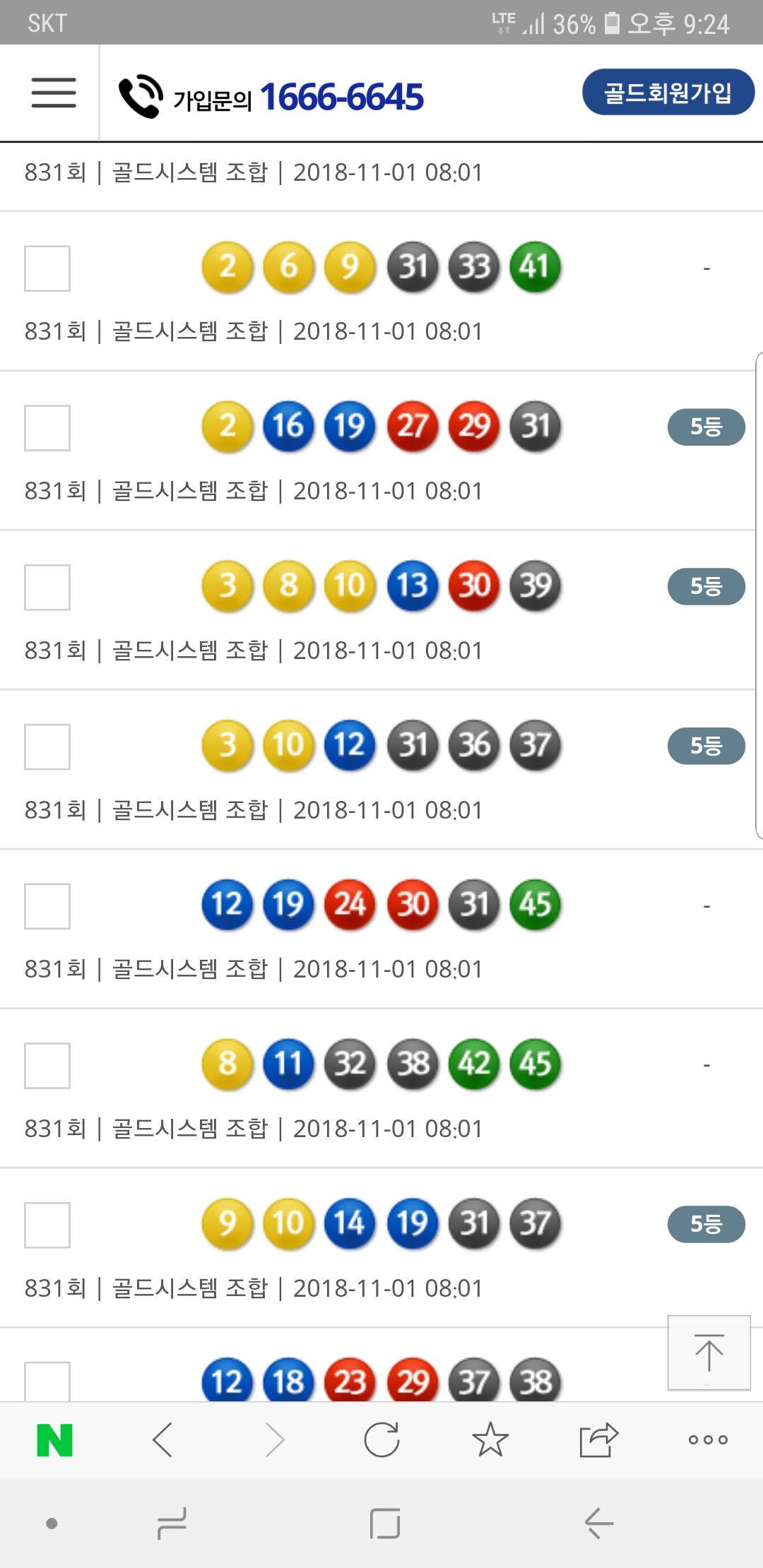Screen dimensions: 763x1568
Task: Bookmark this page with the star
Action: point(490,1440)
